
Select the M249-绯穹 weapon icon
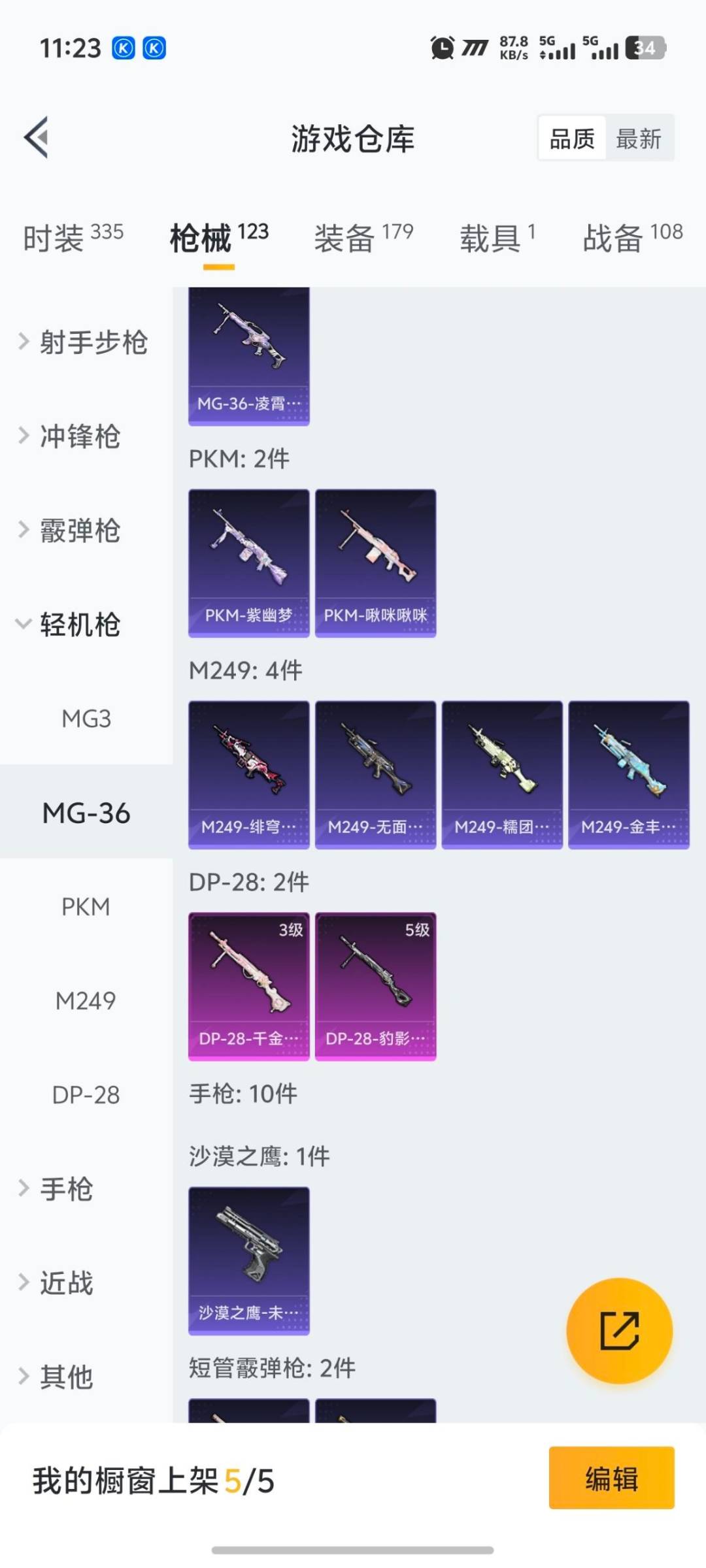click(x=248, y=774)
